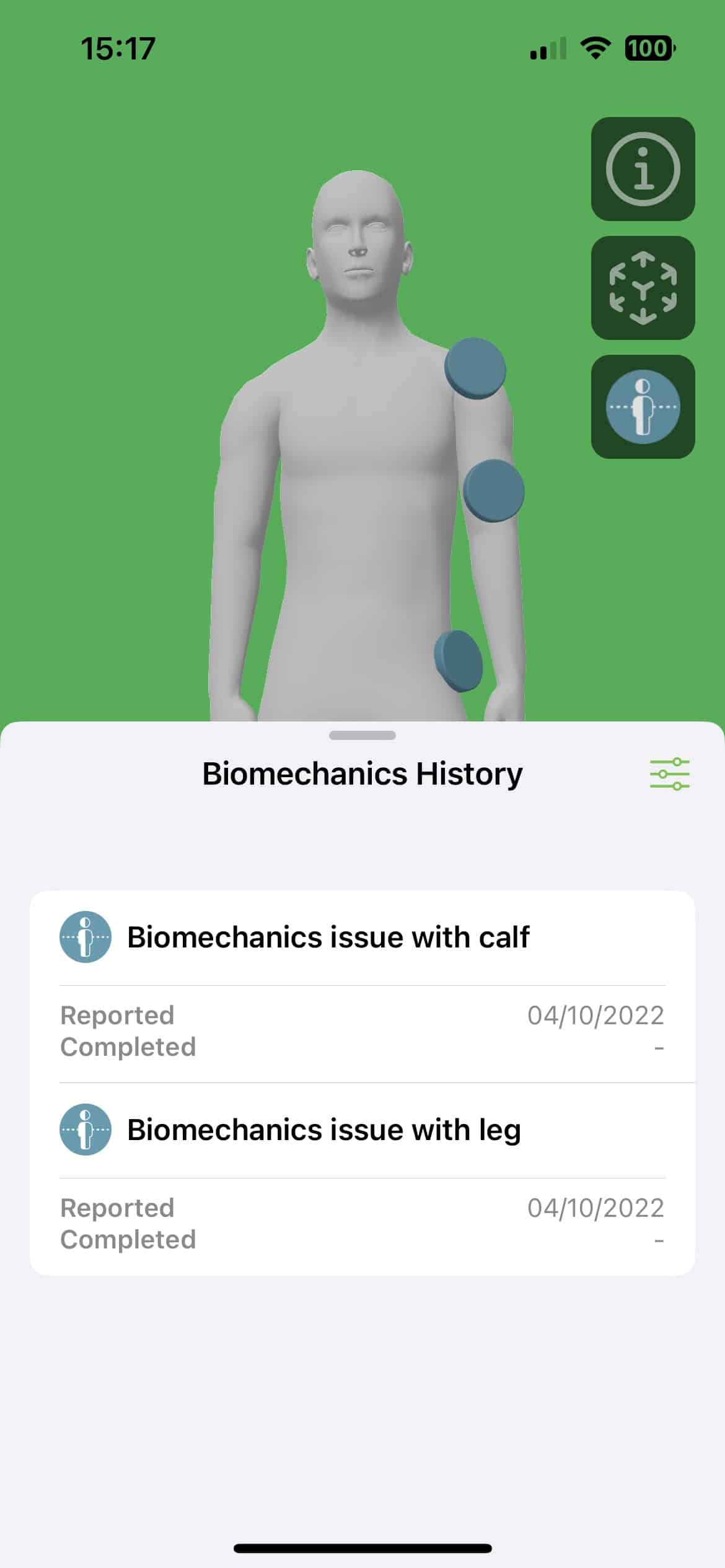The height and width of the screenshot is (1568, 725).
Task: Open Biomechanics issue with calf
Action: 328,937
